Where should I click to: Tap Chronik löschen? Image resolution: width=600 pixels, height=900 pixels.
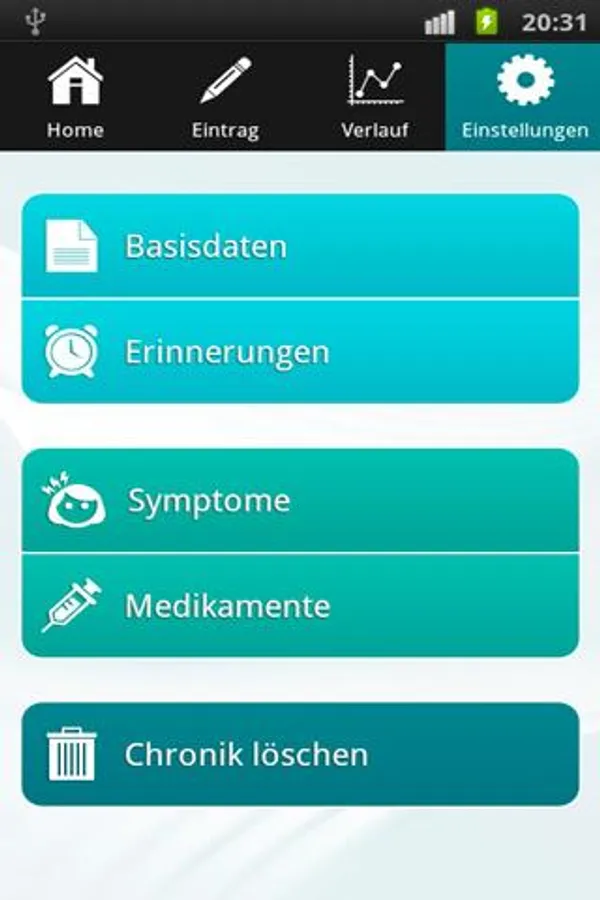coord(300,754)
